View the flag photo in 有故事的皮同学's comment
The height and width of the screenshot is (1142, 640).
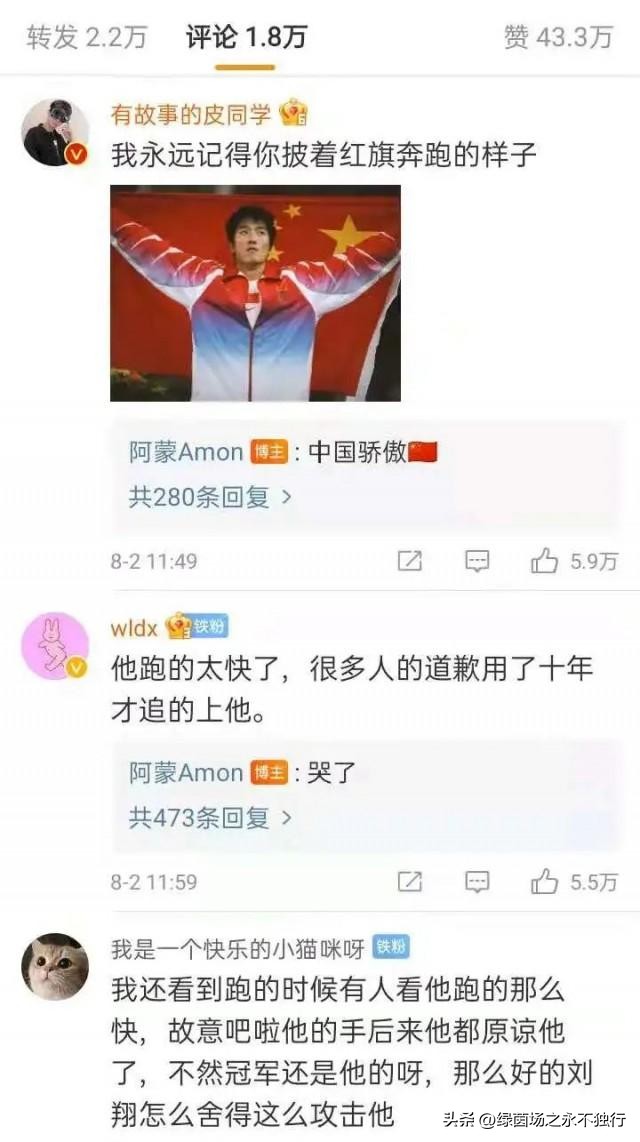click(x=255, y=293)
